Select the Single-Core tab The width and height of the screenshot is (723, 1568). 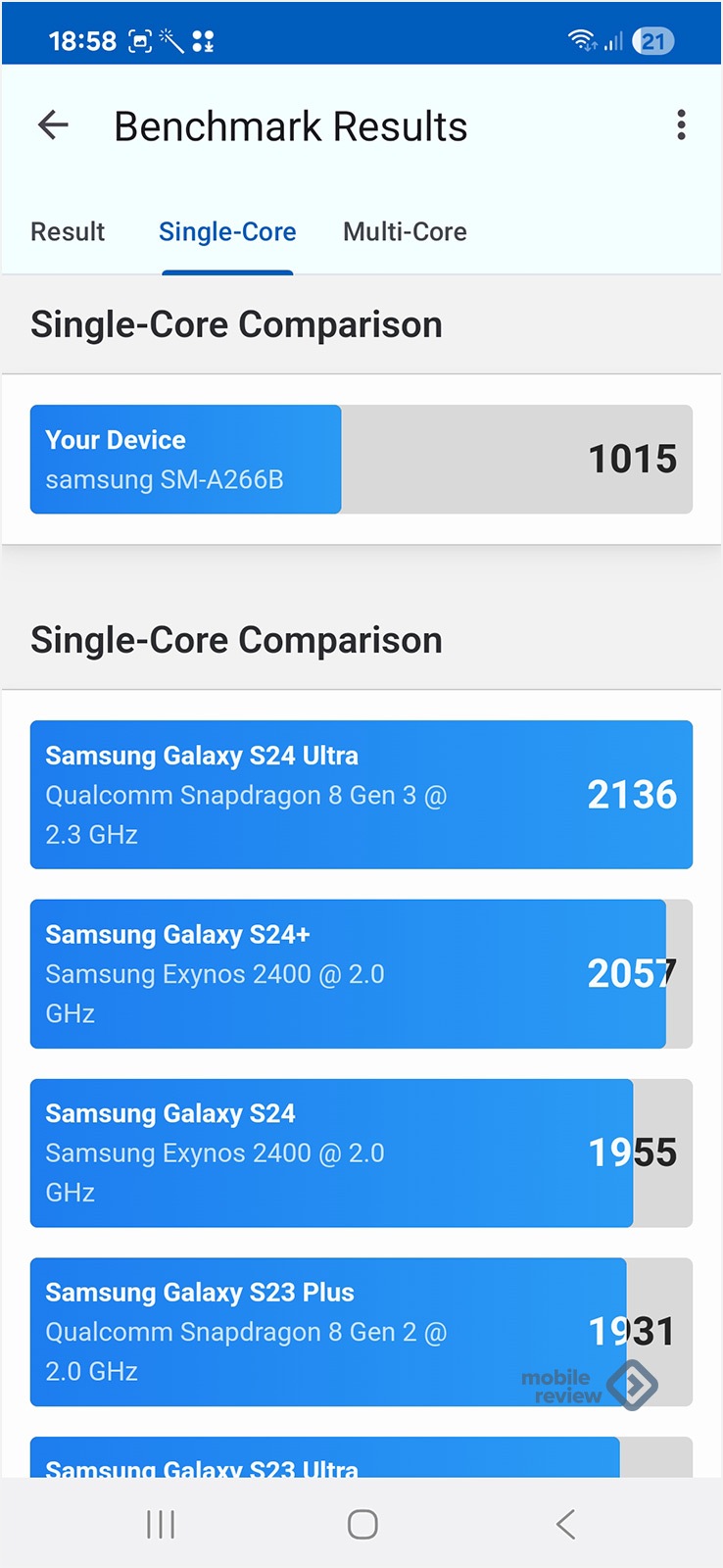coord(227,232)
